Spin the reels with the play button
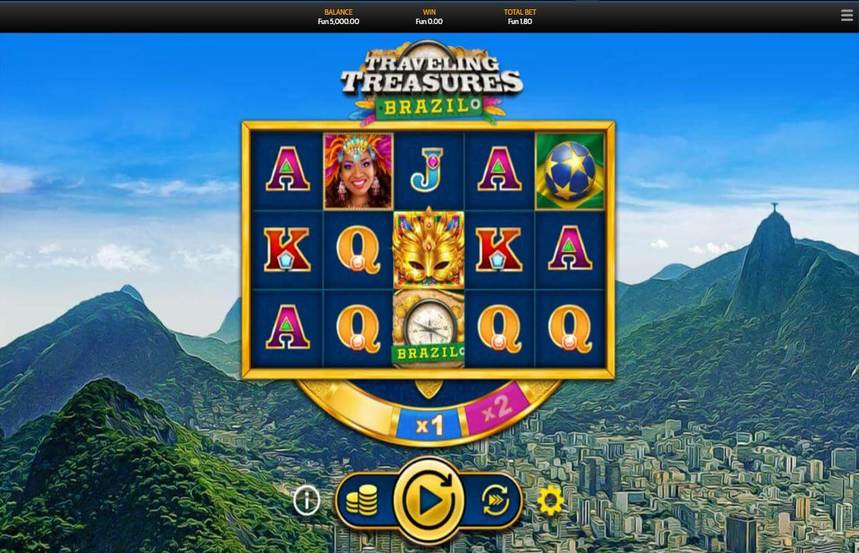The image size is (859, 553). click(x=428, y=499)
